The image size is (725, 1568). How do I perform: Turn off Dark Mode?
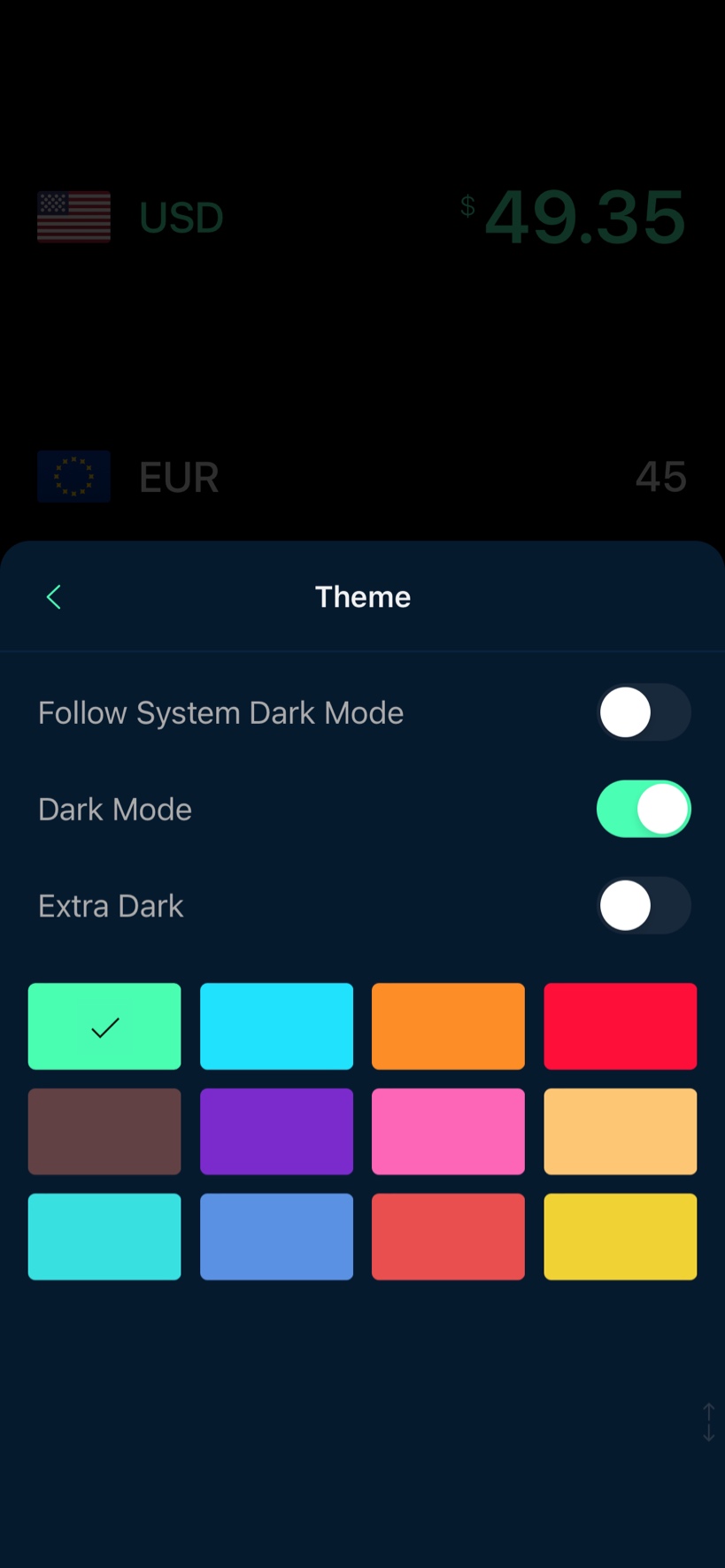[644, 809]
